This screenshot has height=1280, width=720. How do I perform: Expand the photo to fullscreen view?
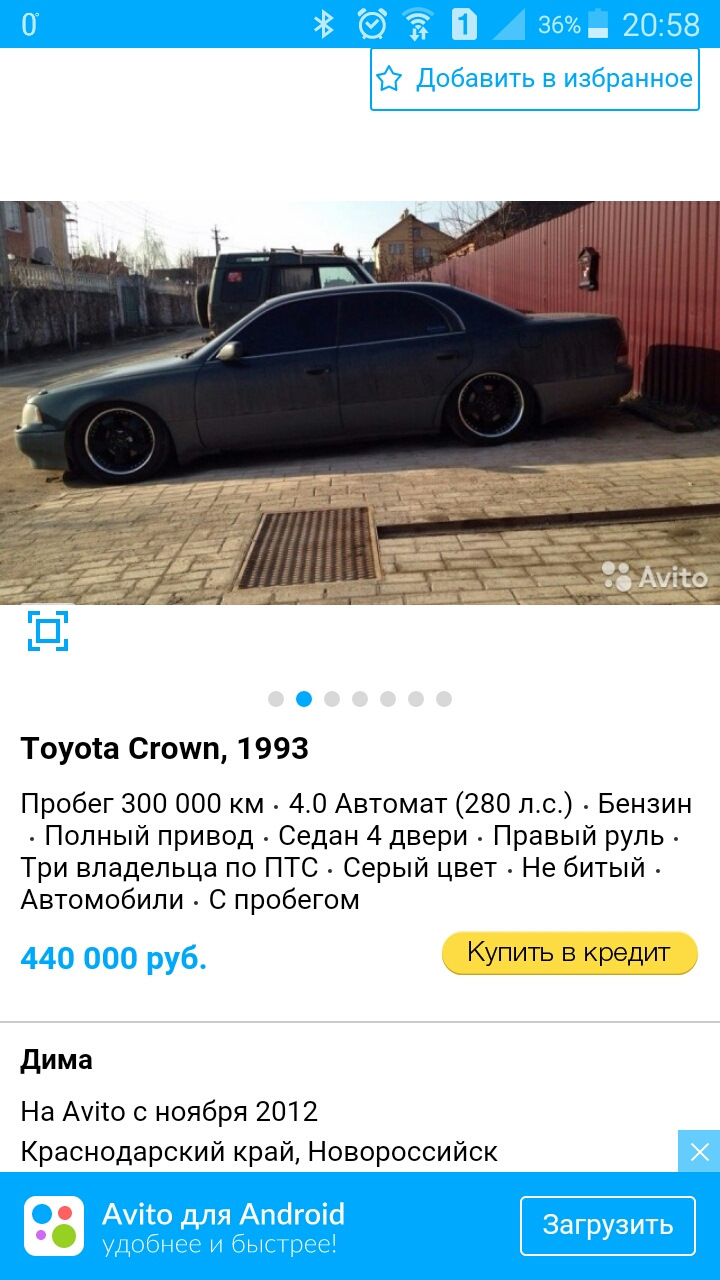(47, 631)
